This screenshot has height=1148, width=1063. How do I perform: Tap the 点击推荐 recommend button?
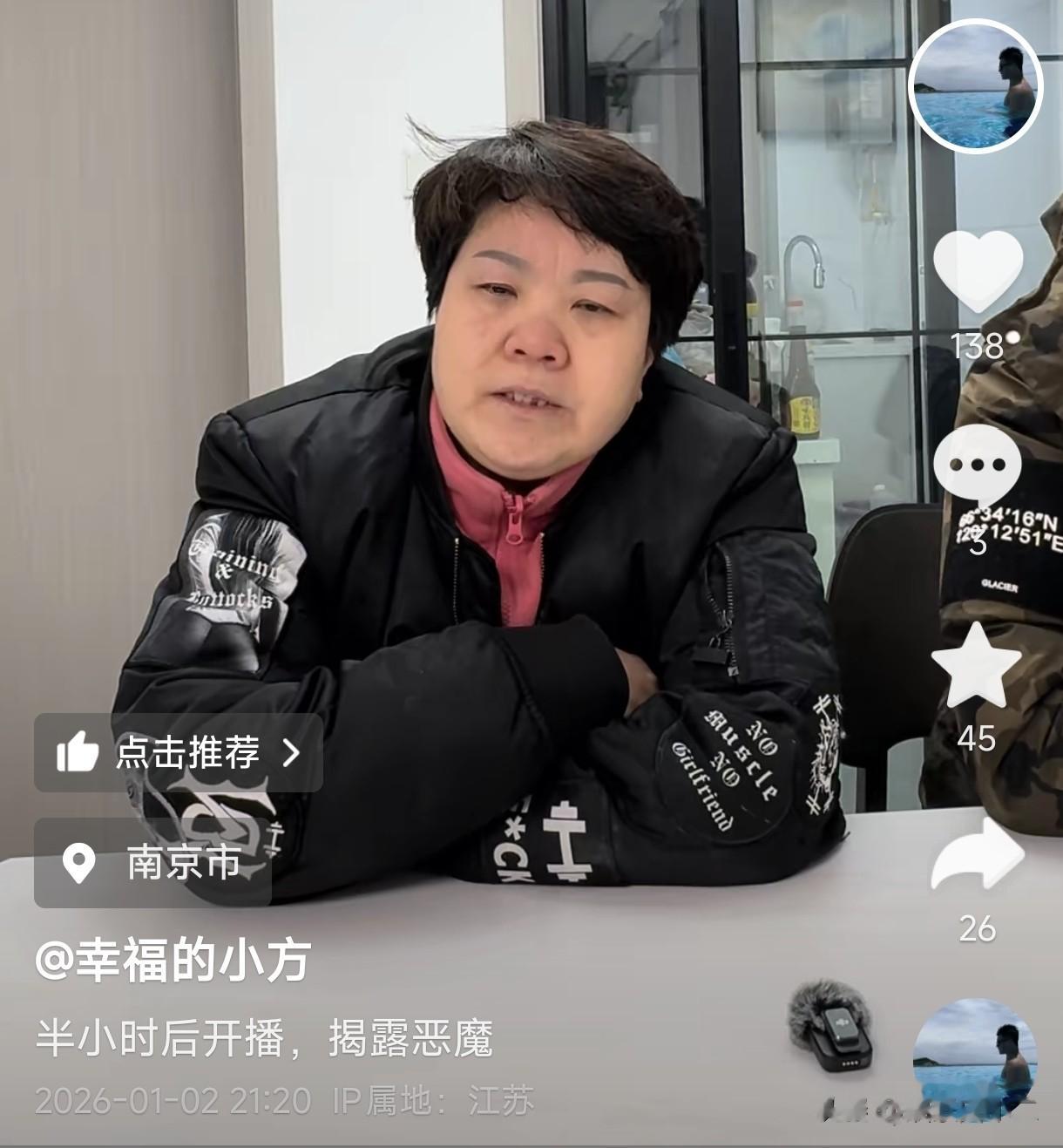(x=179, y=752)
